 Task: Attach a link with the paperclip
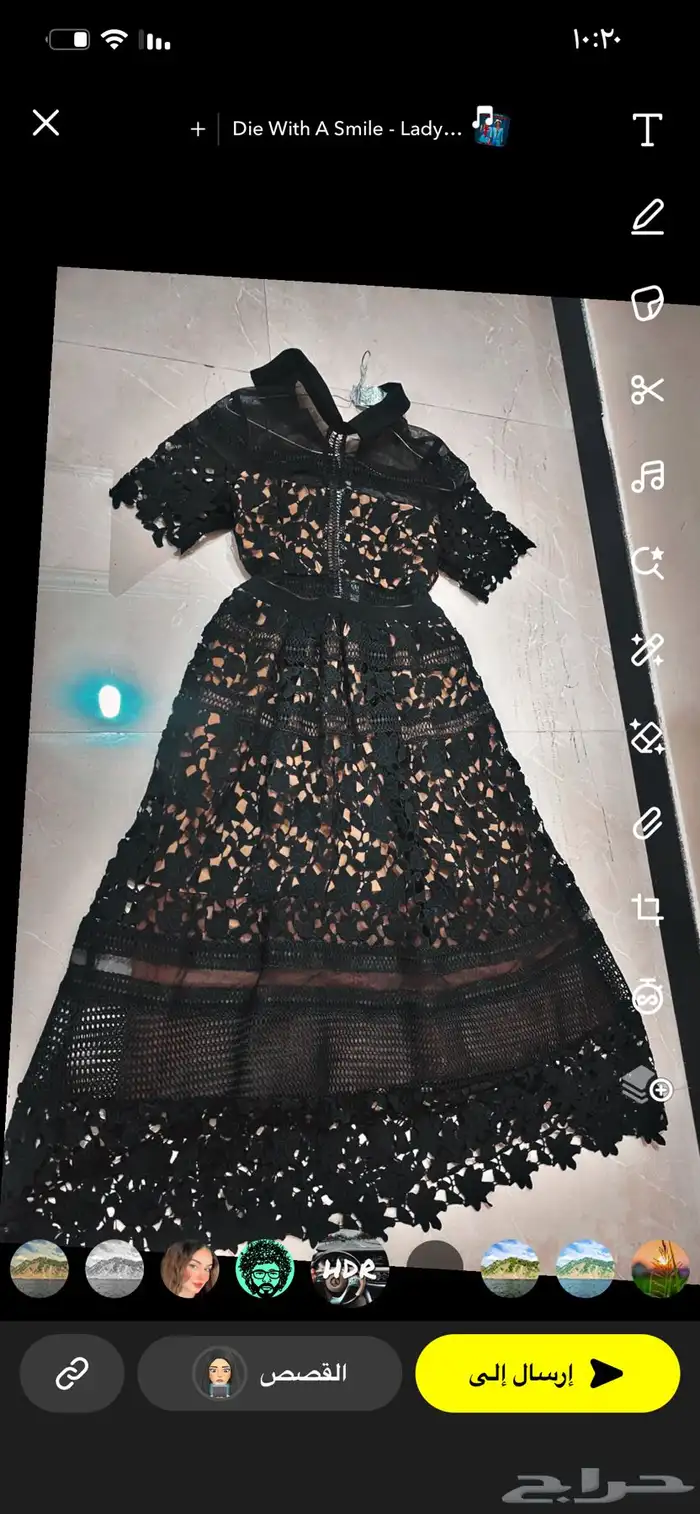[648, 824]
